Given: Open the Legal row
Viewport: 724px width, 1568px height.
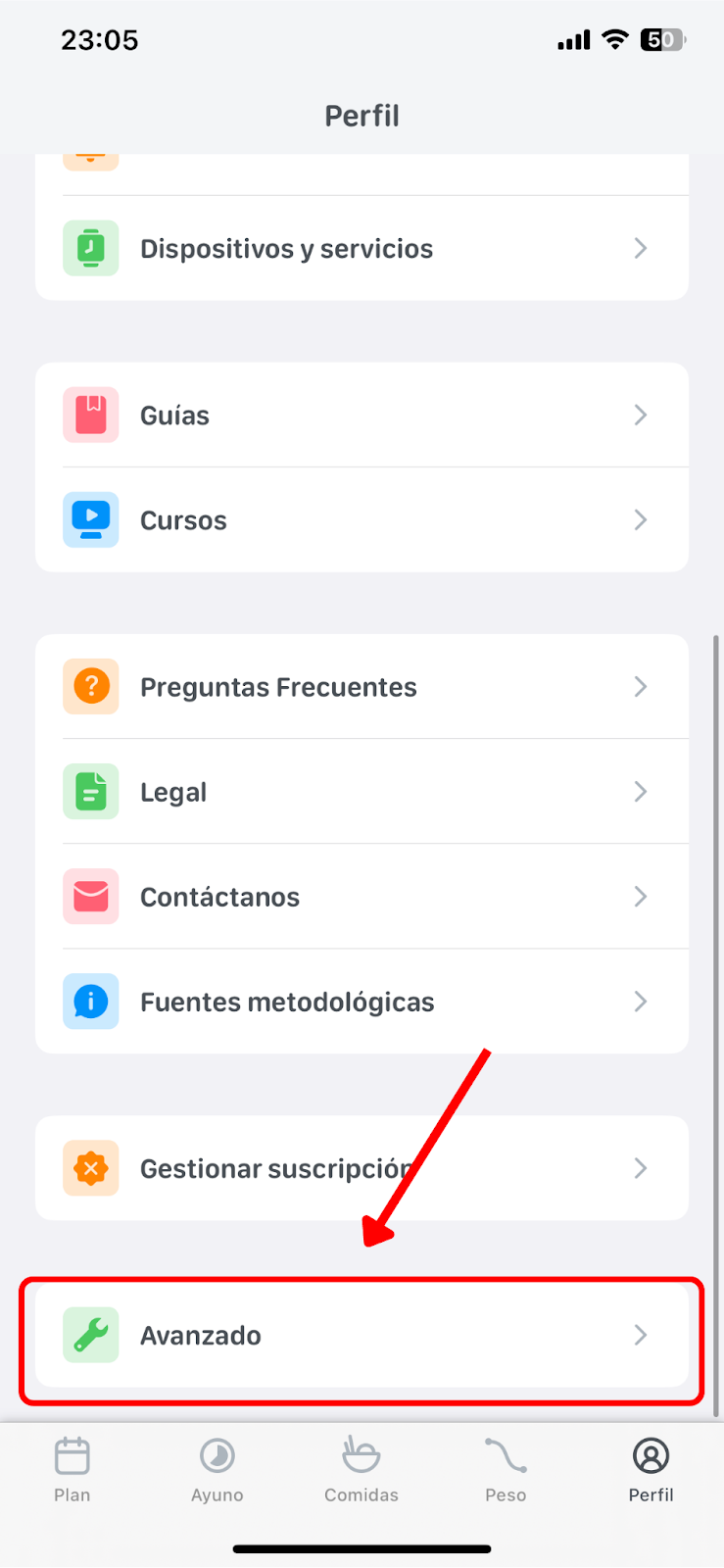Looking at the screenshot, I should point(362,791).
